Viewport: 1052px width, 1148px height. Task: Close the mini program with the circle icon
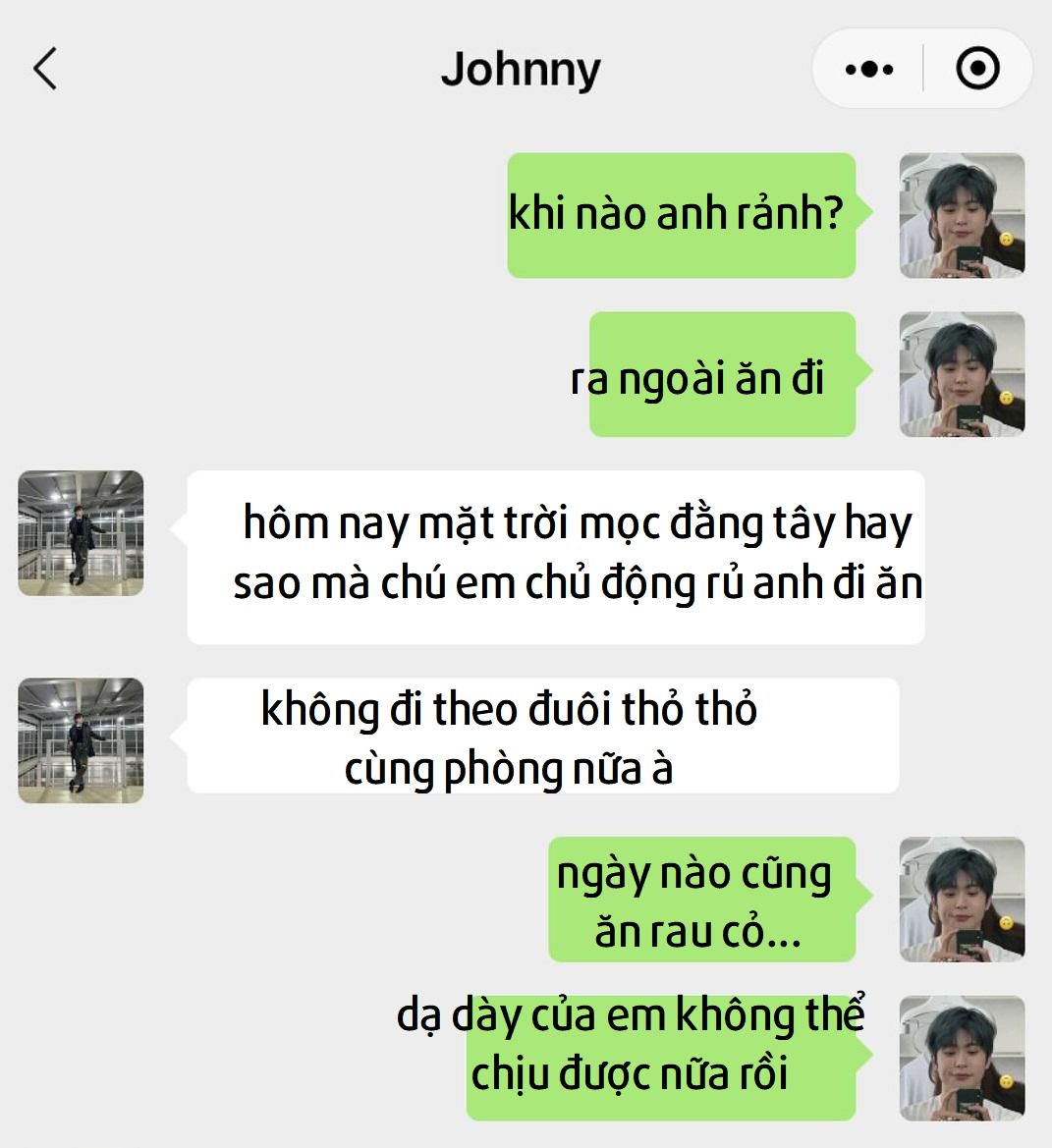pos(977,69)
